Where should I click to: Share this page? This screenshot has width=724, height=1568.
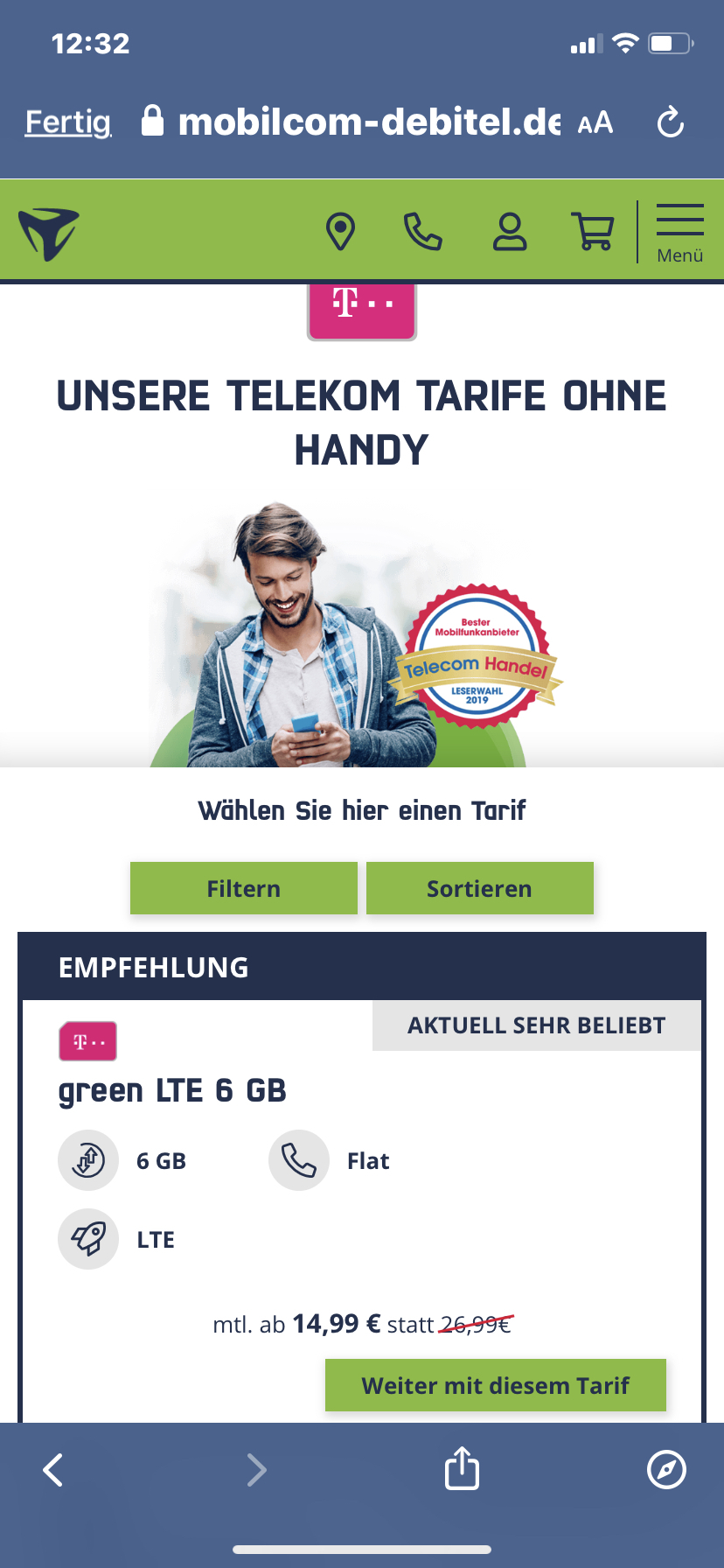[x=462, y=1467]
